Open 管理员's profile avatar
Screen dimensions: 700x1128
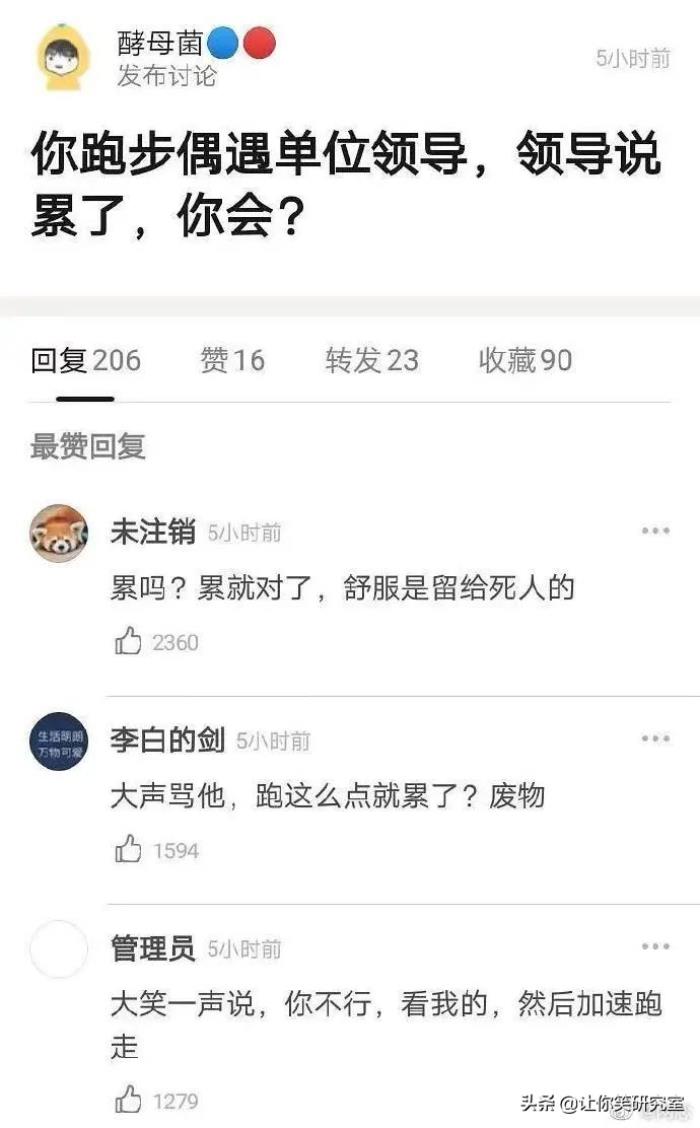59,949
